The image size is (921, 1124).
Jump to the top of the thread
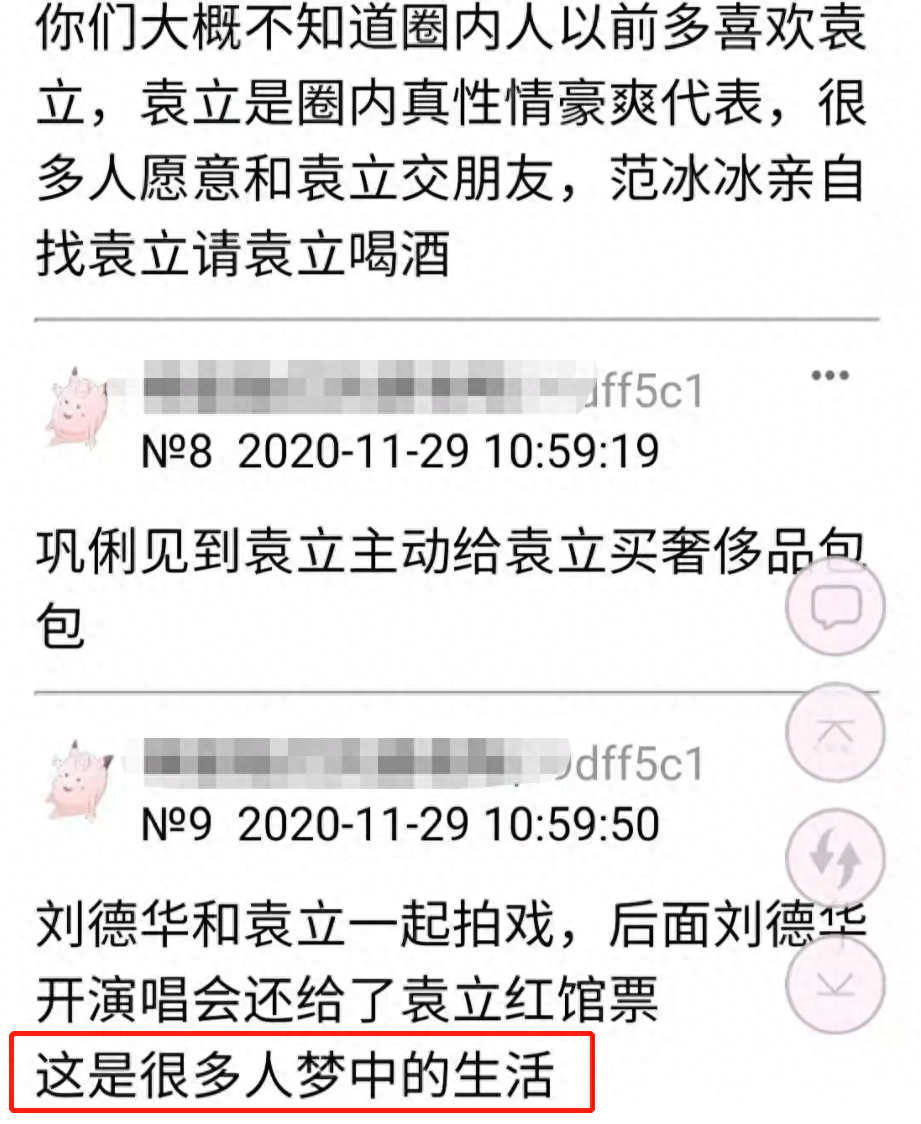coord(835,733)
